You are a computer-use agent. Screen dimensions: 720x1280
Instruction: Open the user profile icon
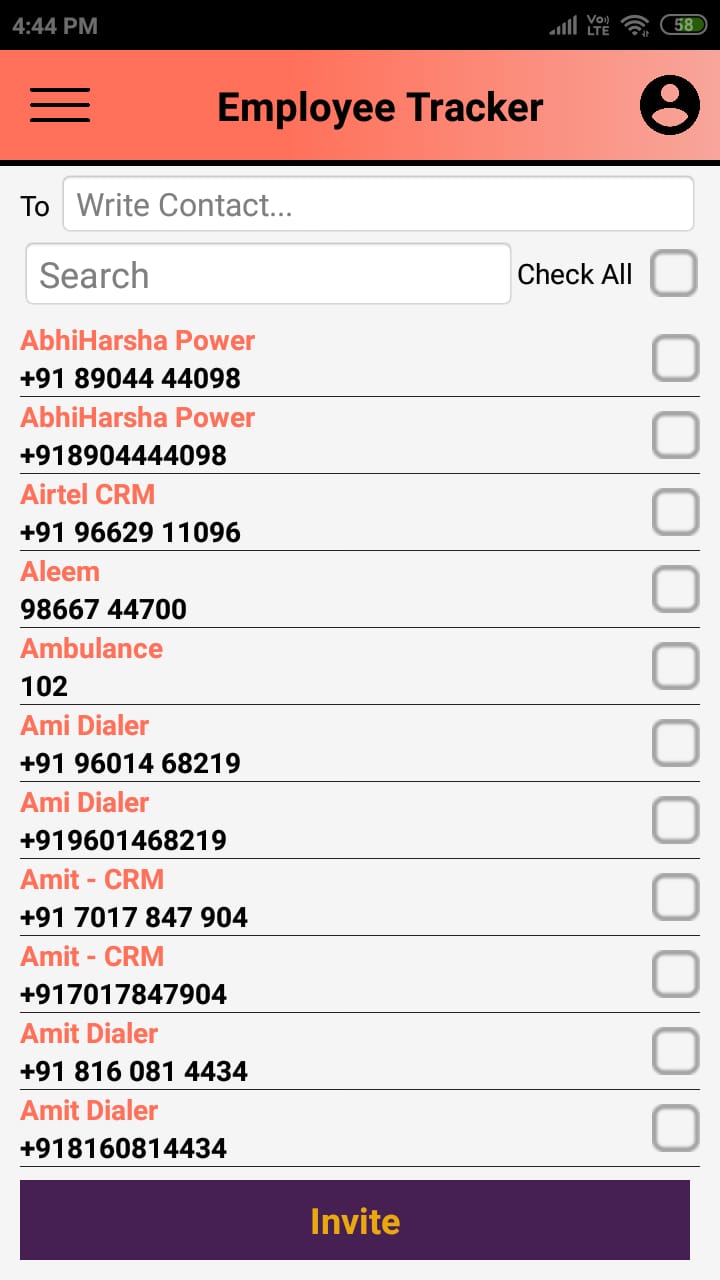tap(669, 105)
